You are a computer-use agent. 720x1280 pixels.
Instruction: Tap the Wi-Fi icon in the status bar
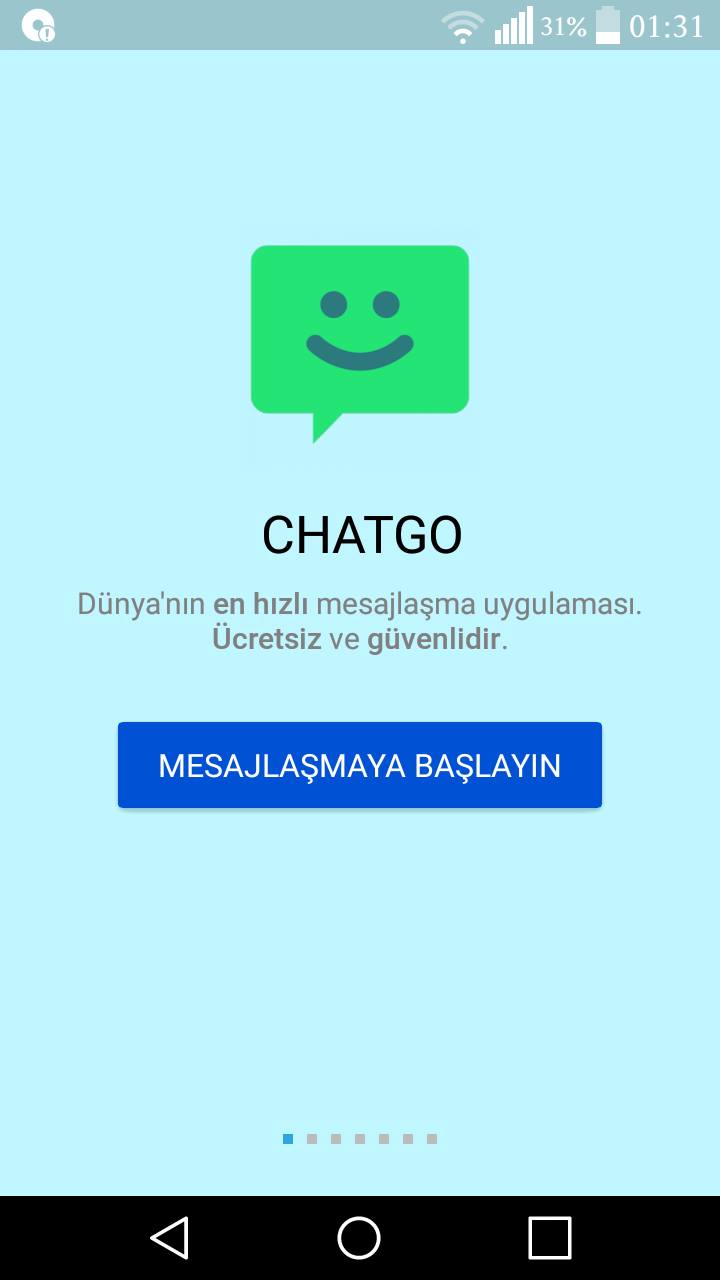(464, 26)
